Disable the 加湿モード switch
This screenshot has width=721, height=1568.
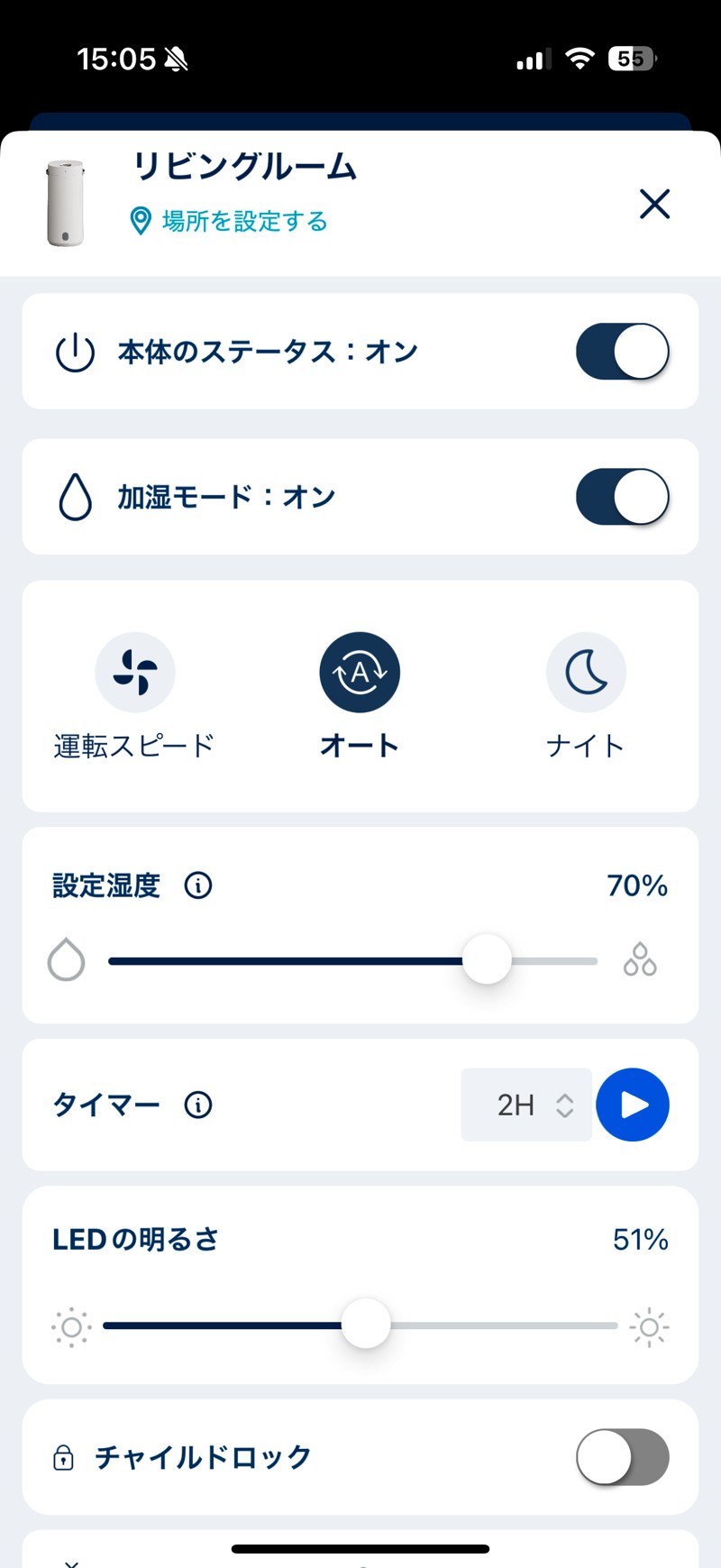click(622, 497)
